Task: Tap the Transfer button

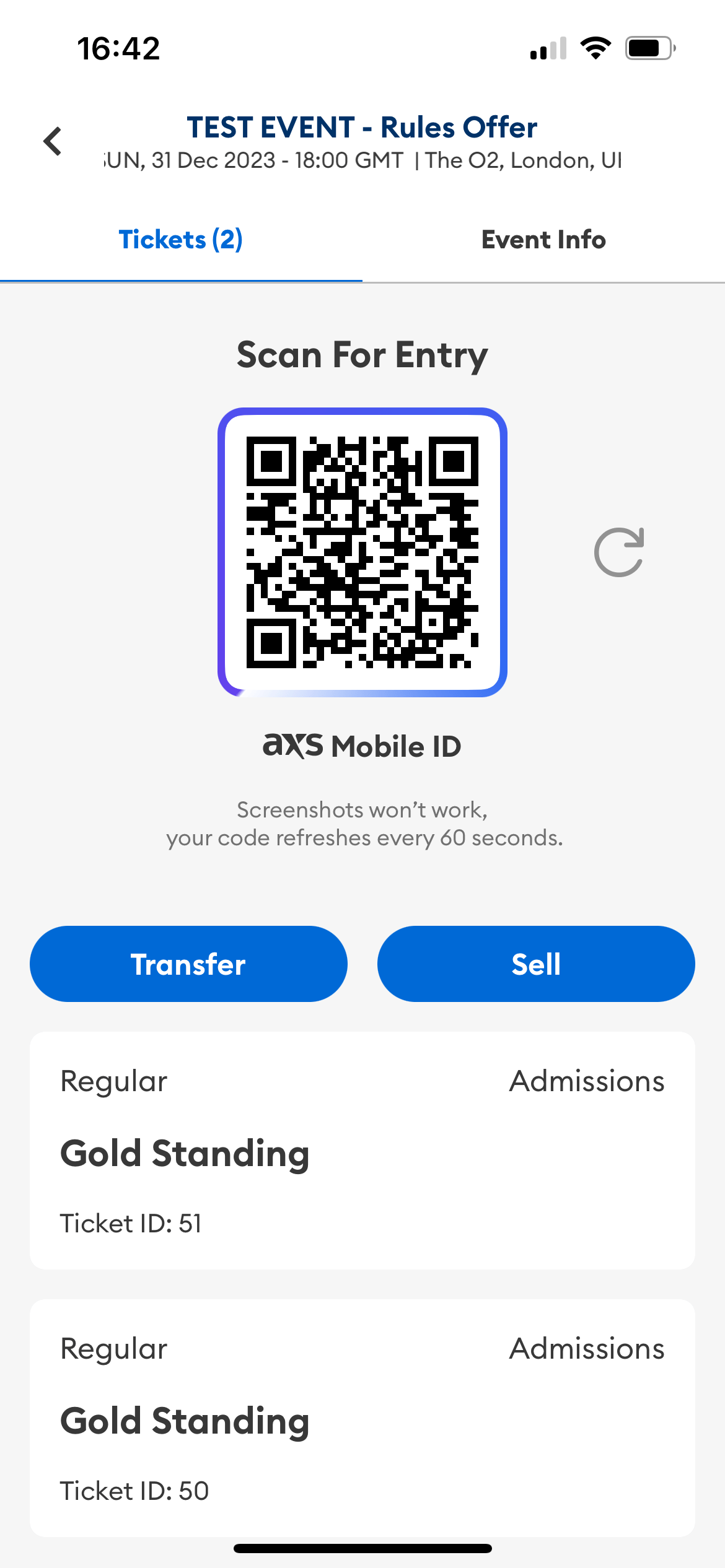Action: 188,964
